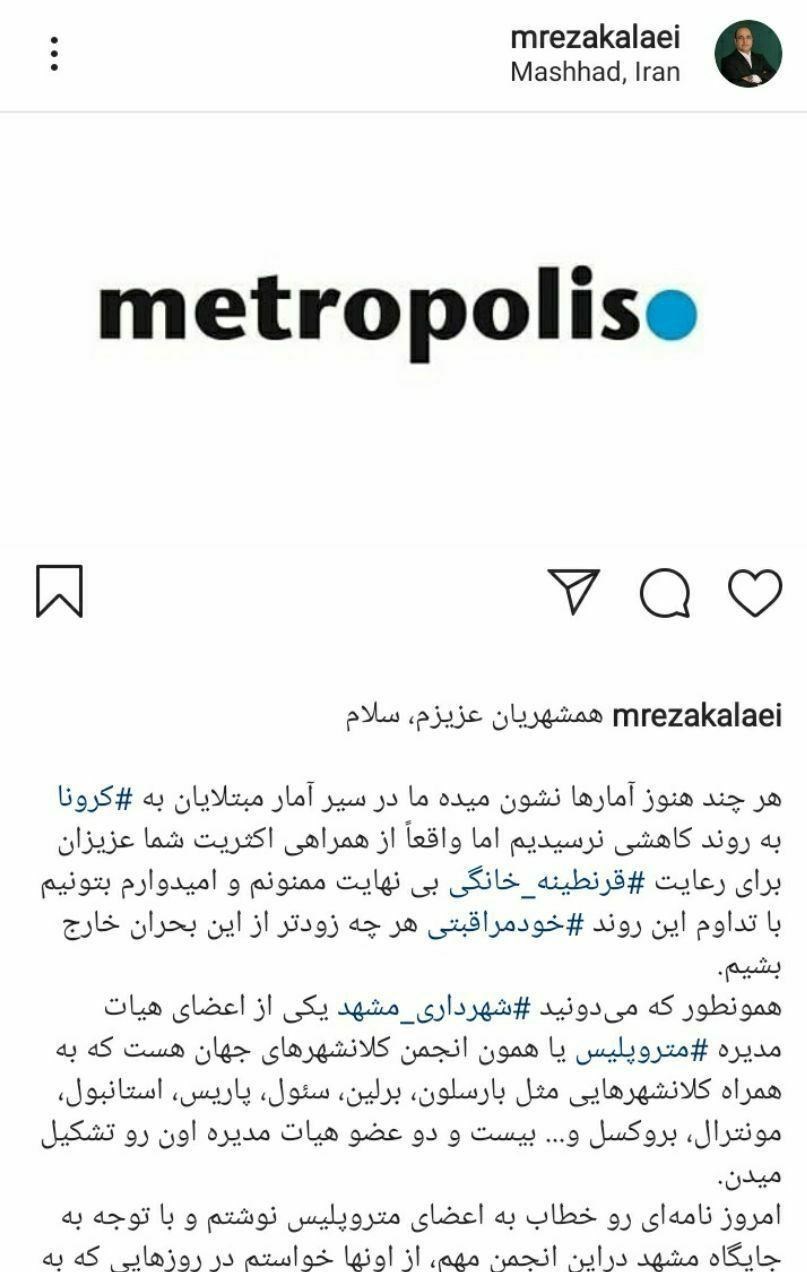The image size is (807, 1272).
Task: Open the #قرنطینه_خانگی hashtag
Action: coord(549,883)
